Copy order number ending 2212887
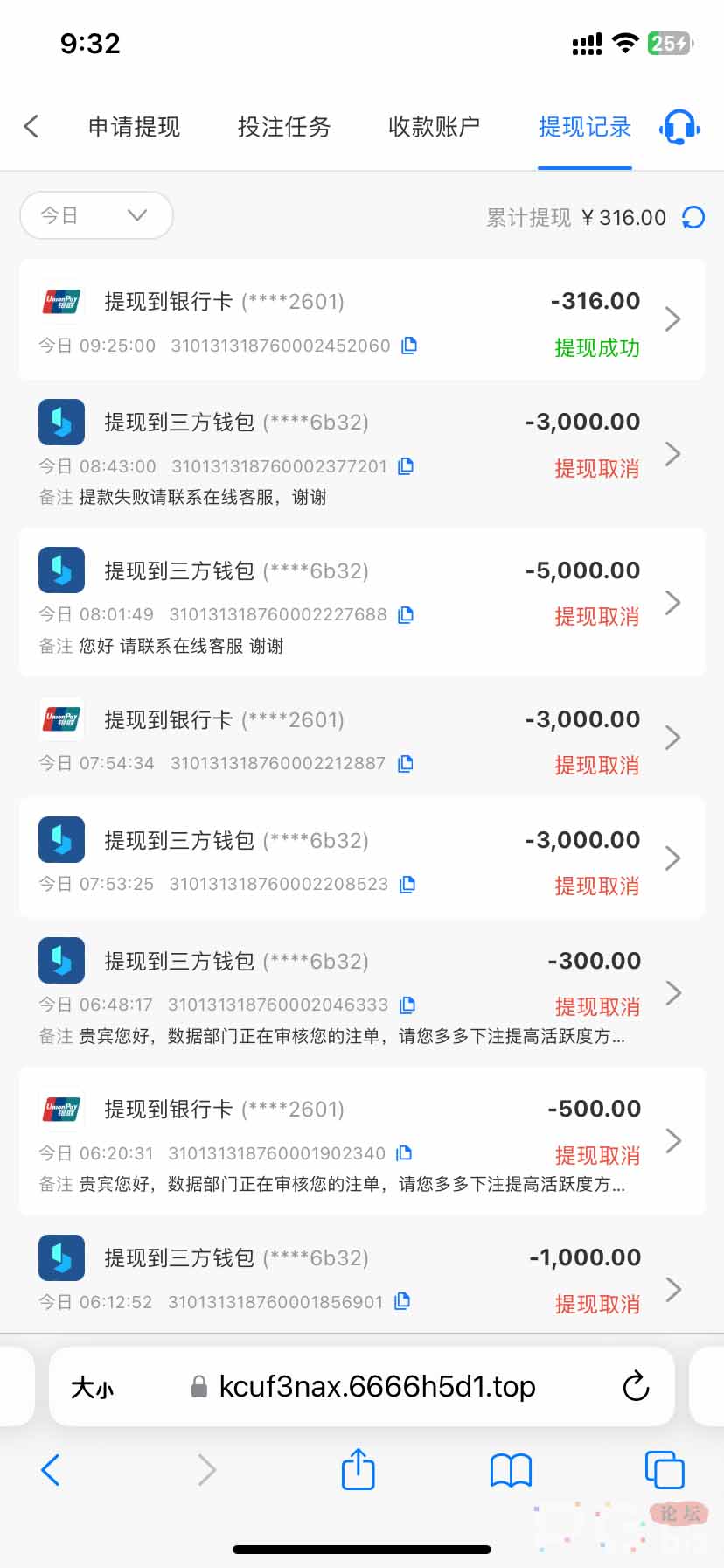 click(405, 763)
